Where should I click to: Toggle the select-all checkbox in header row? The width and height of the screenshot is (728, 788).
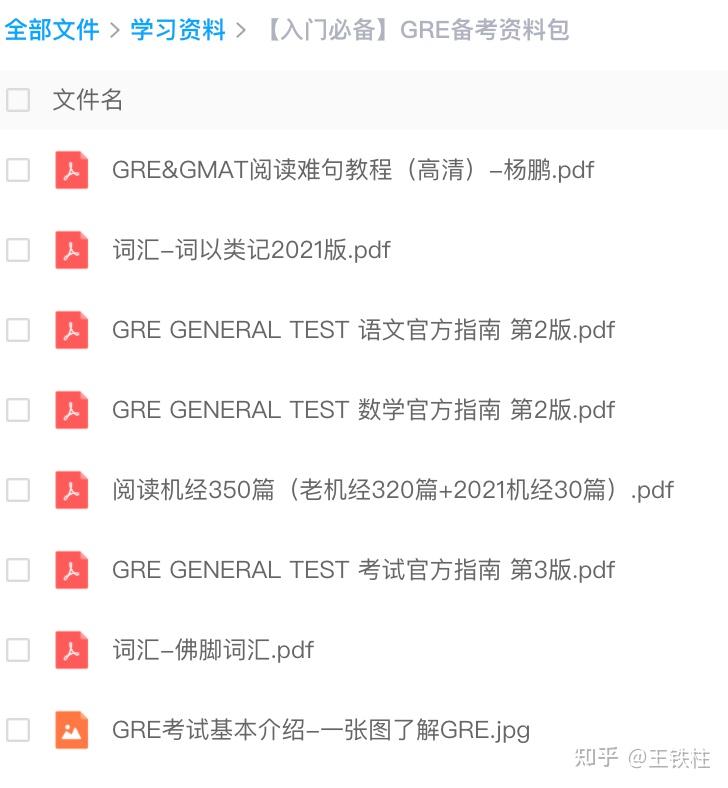[17, 100]
